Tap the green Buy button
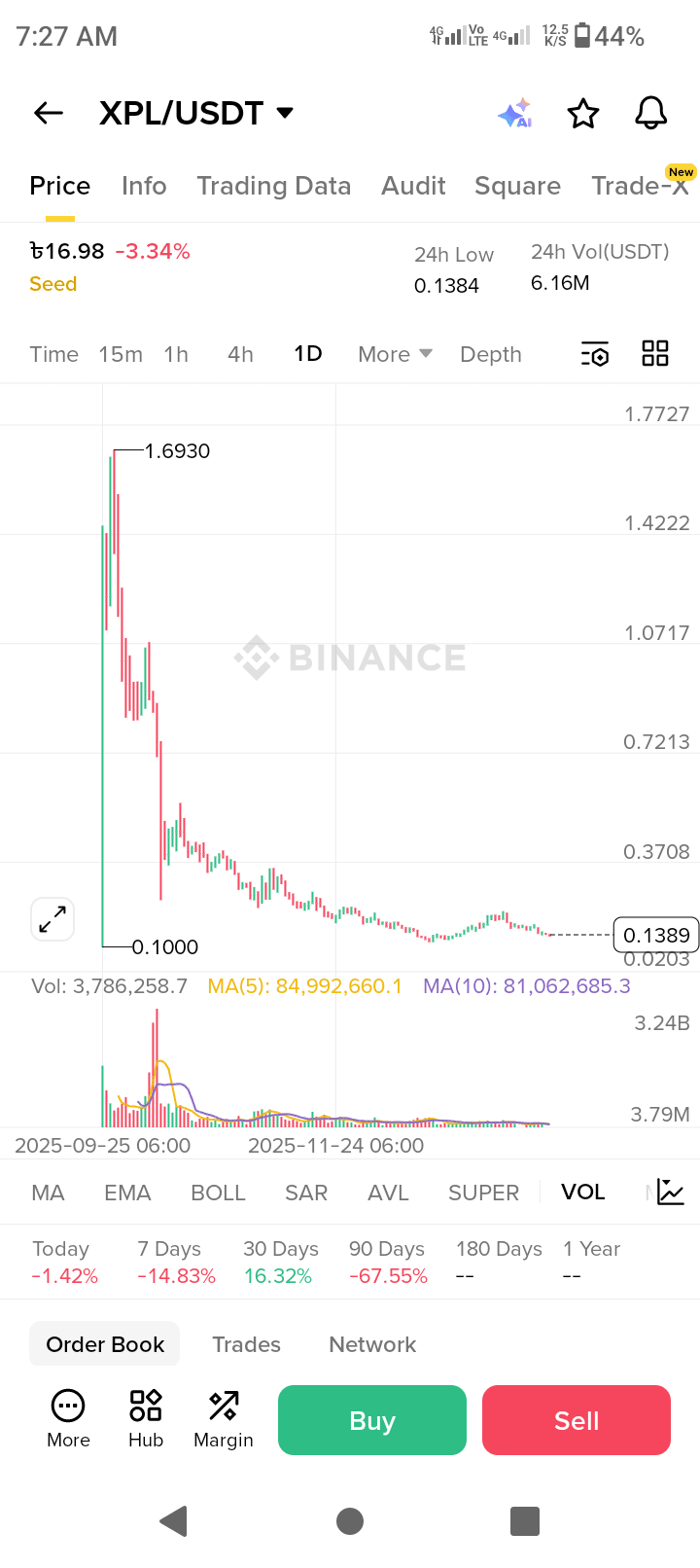 tap(372, 1420)
